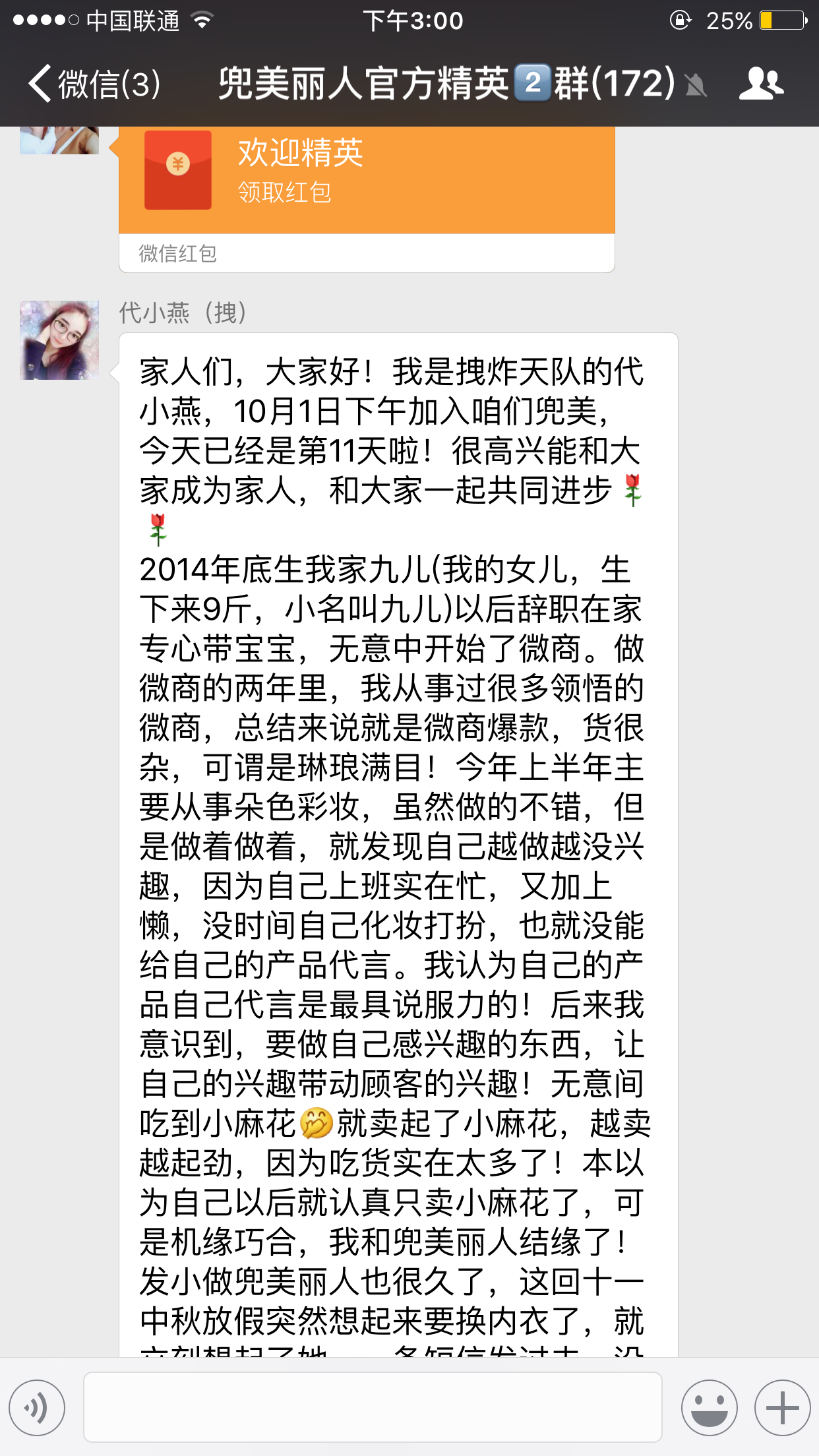Switch to voice message input

[x=37, y=1407]
